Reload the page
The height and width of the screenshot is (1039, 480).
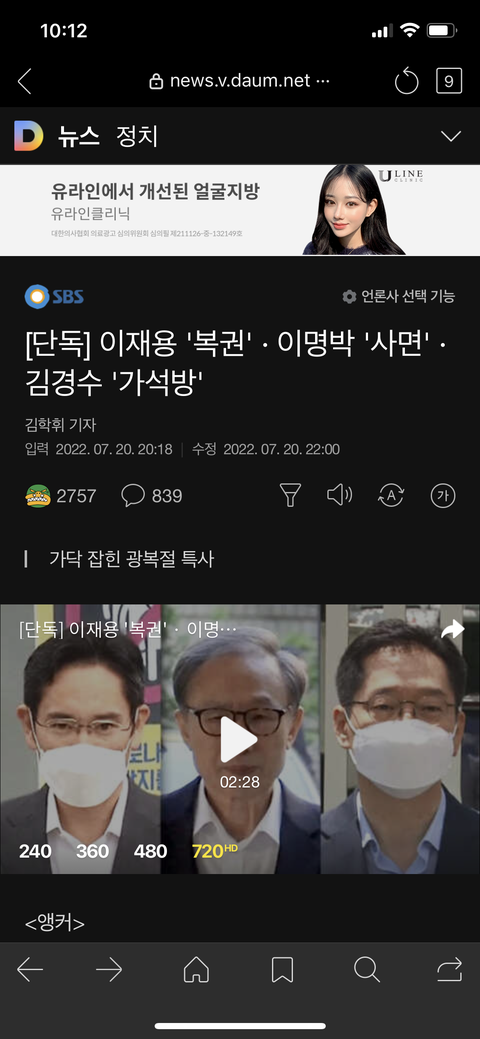(x=406, y=82)
